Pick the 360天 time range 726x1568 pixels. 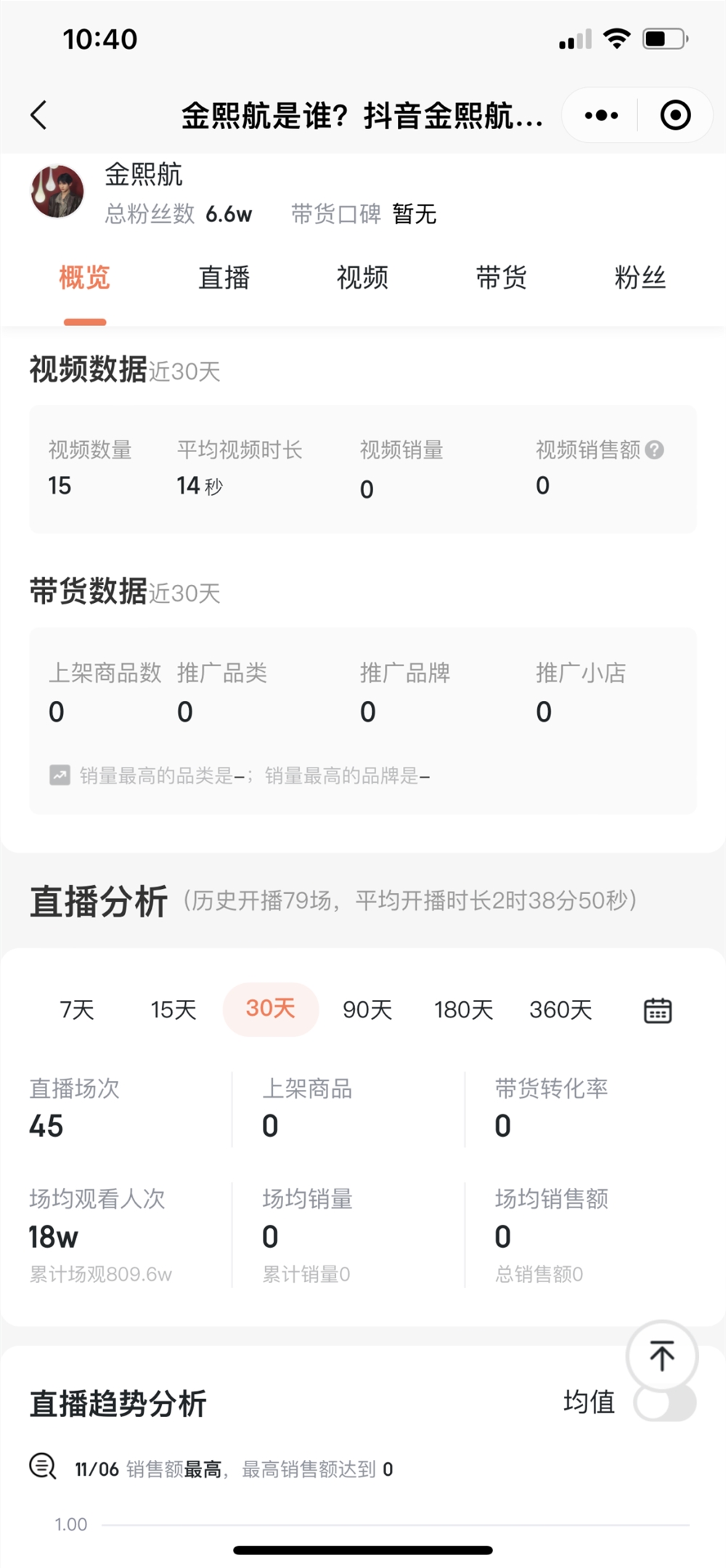click(560, 1009)
